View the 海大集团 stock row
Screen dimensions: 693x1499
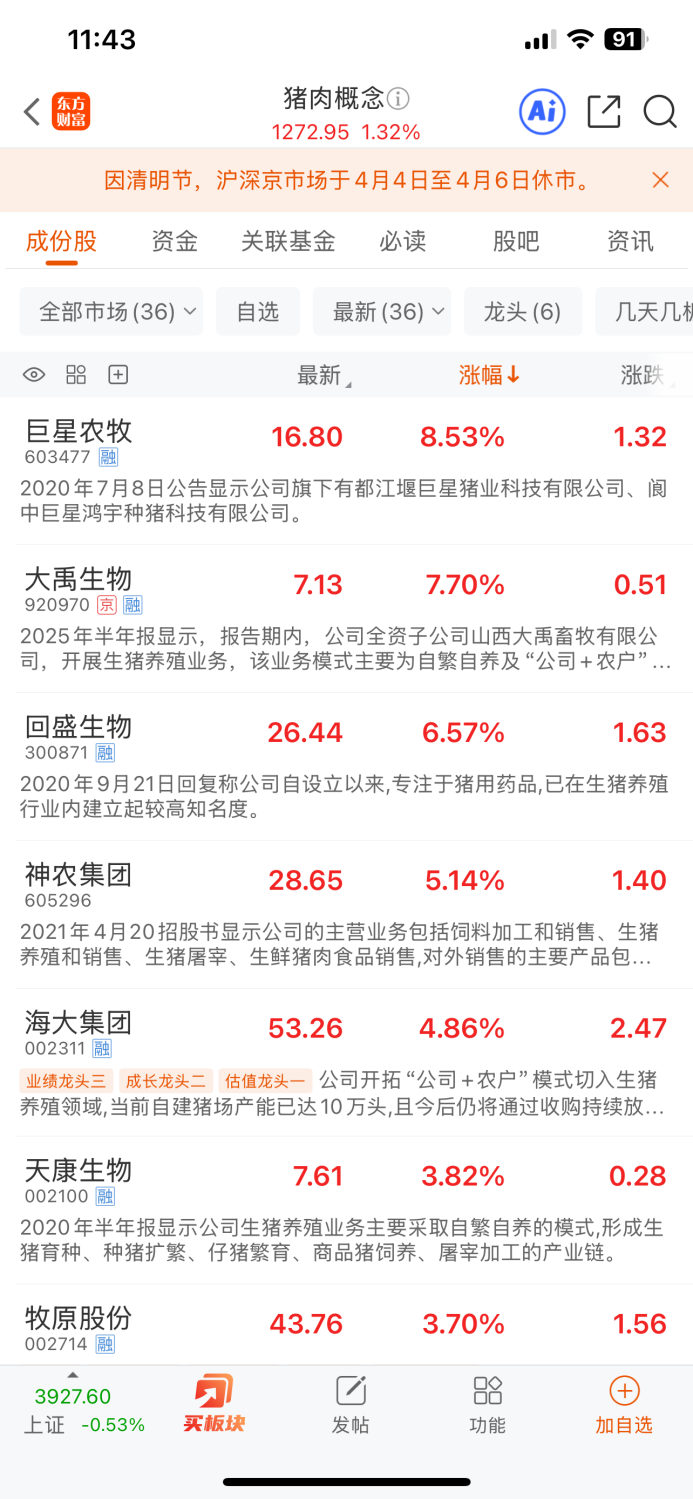[79, 1023]
